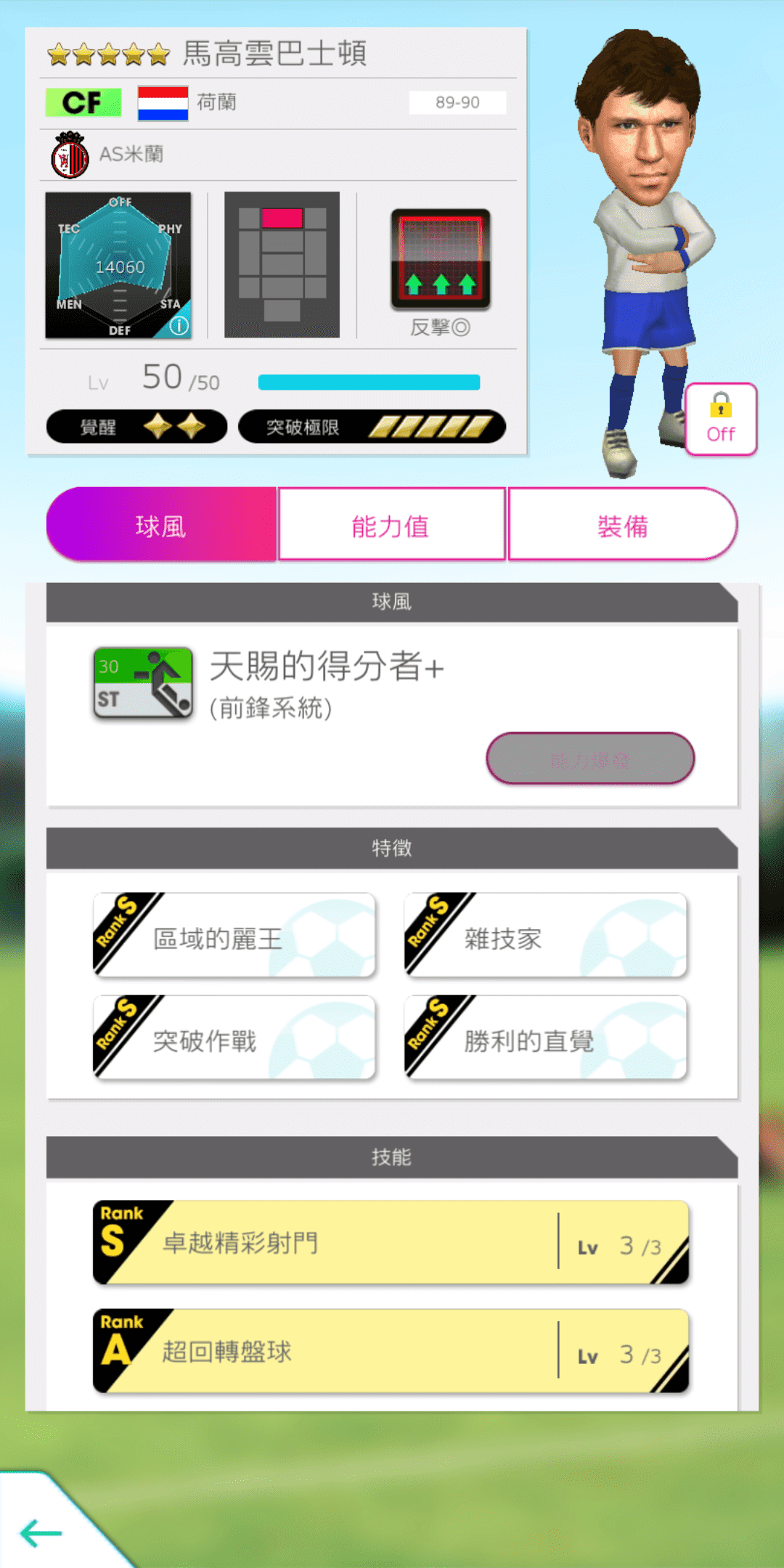Open the 突破作戰 trait card
Image resolution: width=784 pixels, height=1568 pixels.
pos(234,1037)
